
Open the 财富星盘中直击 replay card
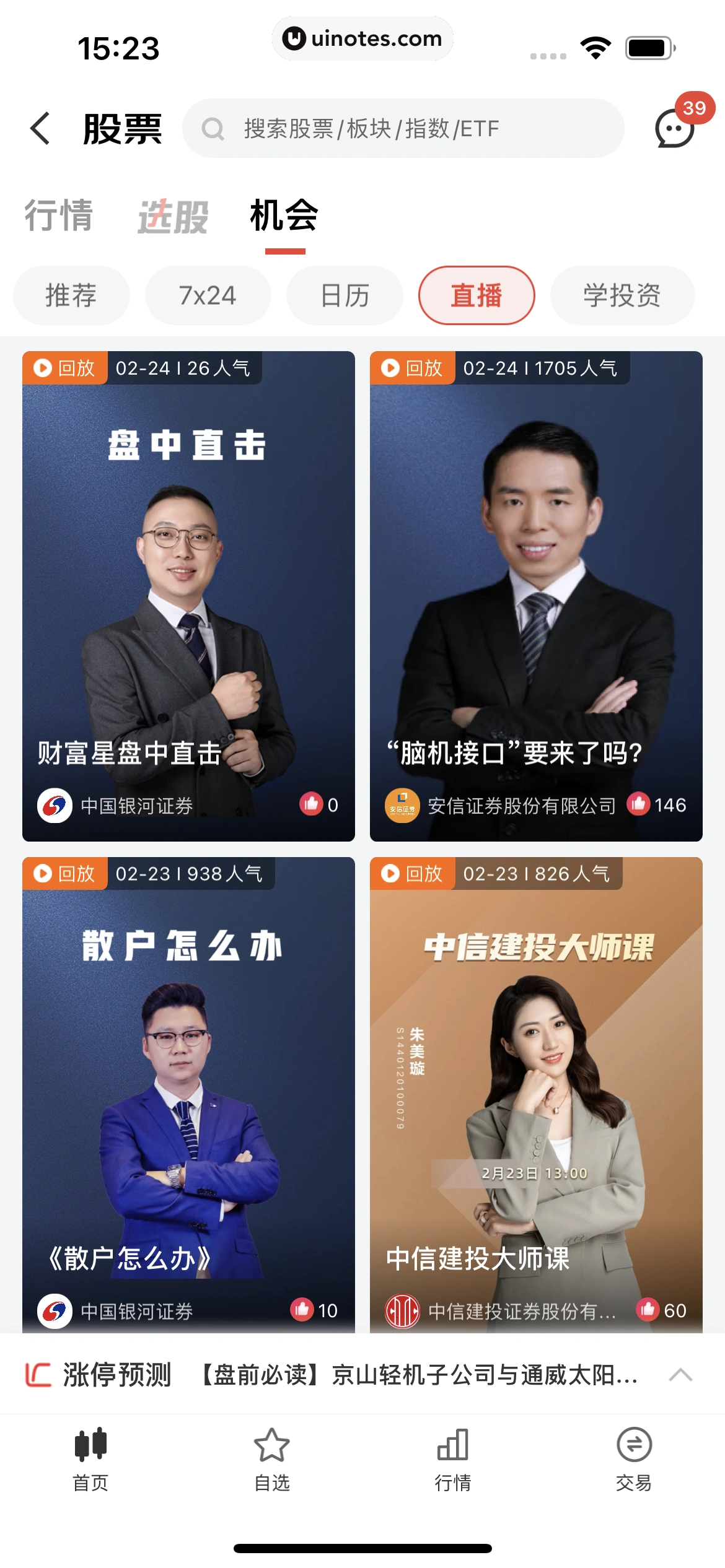pos(188,596)
